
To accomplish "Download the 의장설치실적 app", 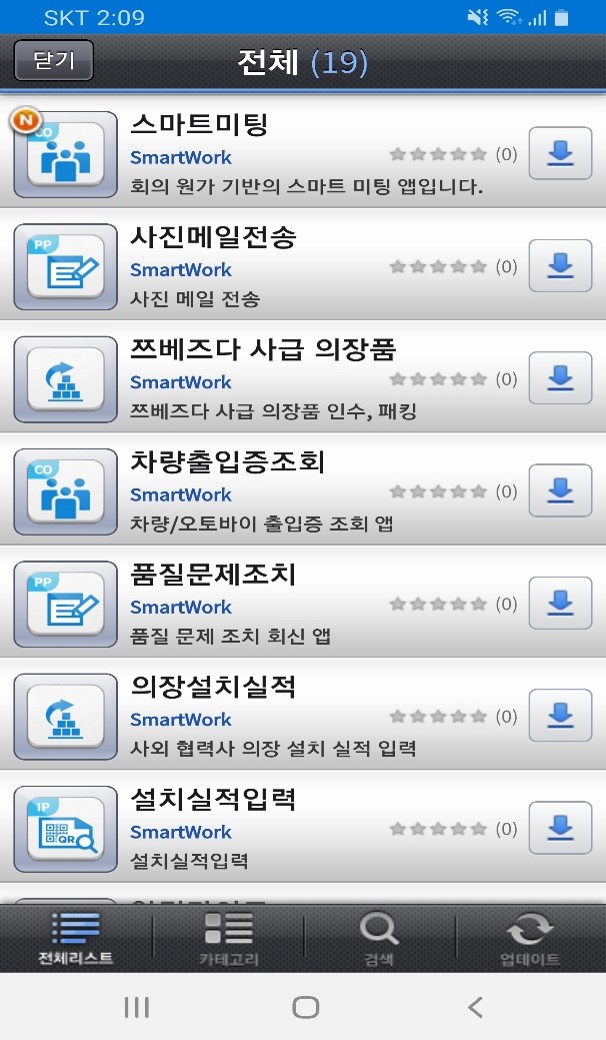I will tap(560, 716).
